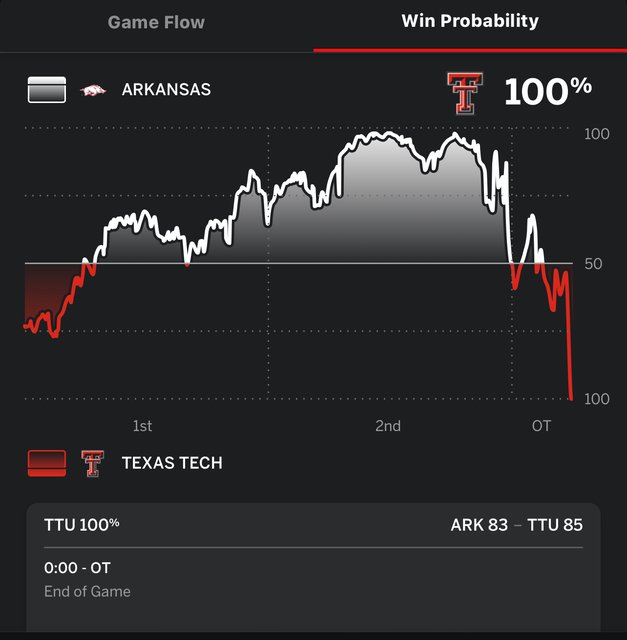Select the Win Probability tab

[470, 21]
